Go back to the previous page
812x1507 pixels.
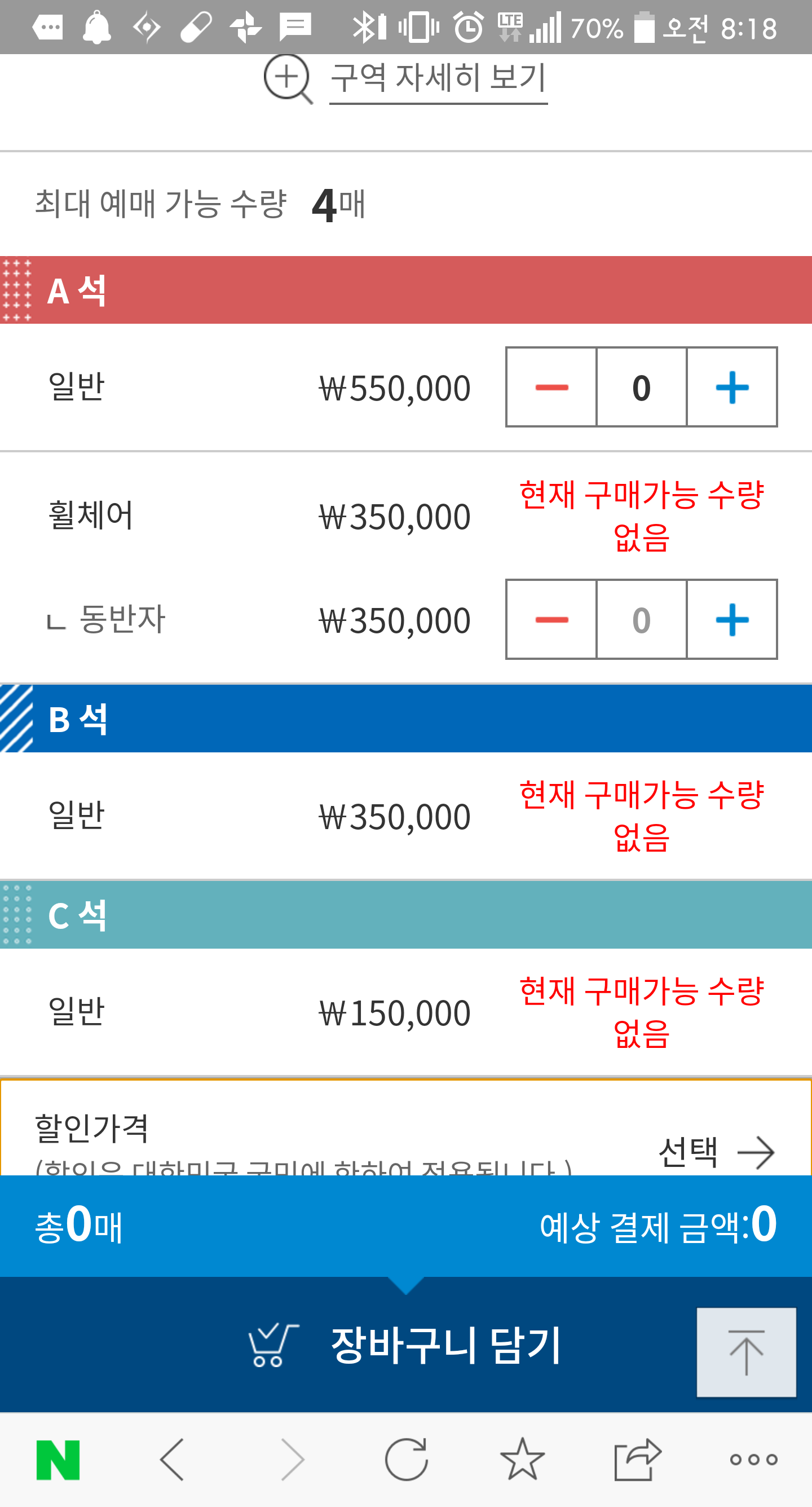point(173,1460)
